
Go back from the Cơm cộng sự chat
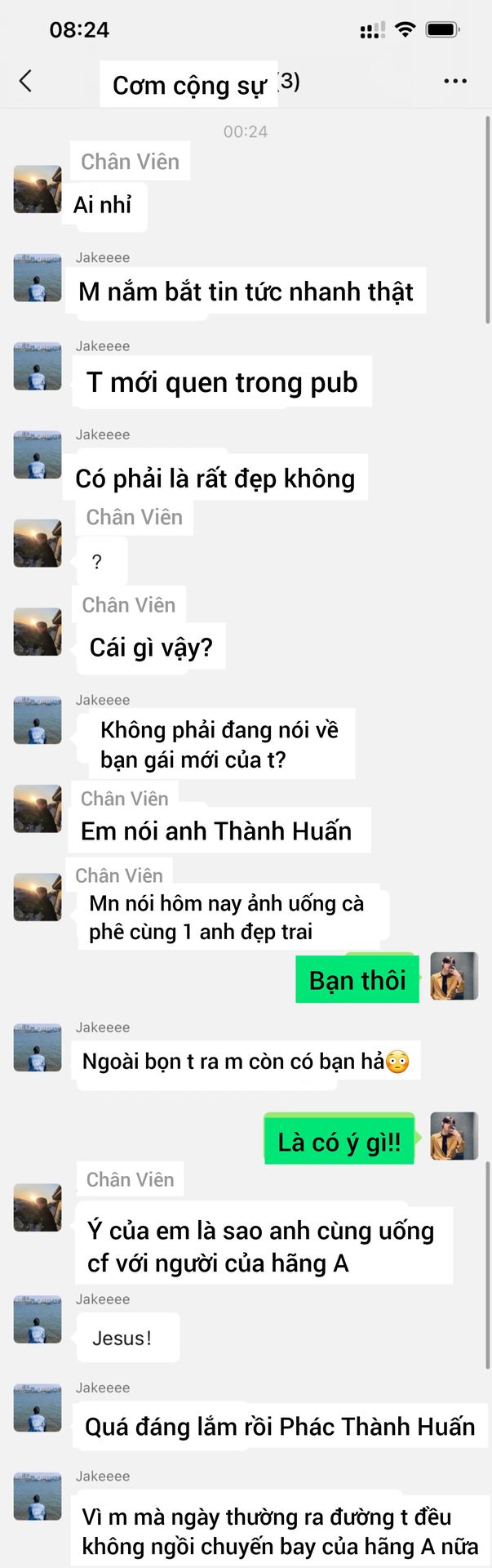point(26,81)
